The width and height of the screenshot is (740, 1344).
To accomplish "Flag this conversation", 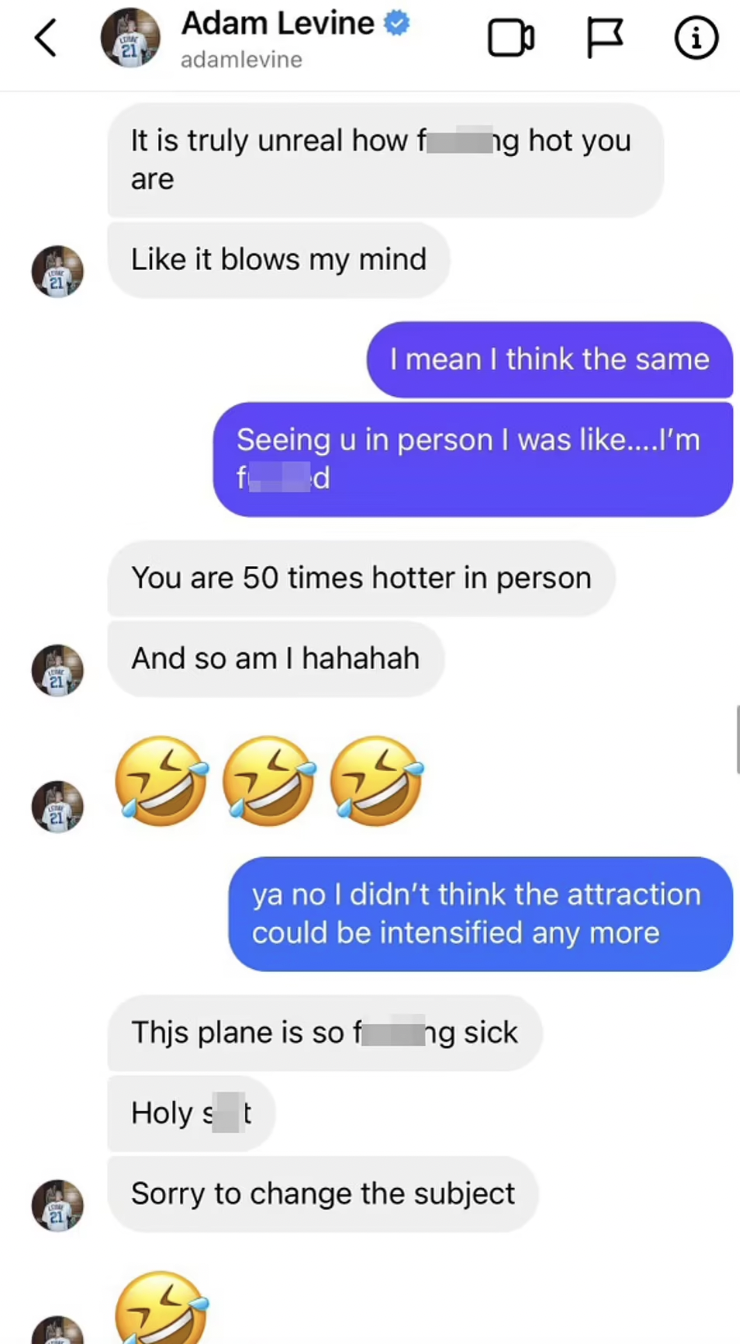I will click(x=603, y=38).
